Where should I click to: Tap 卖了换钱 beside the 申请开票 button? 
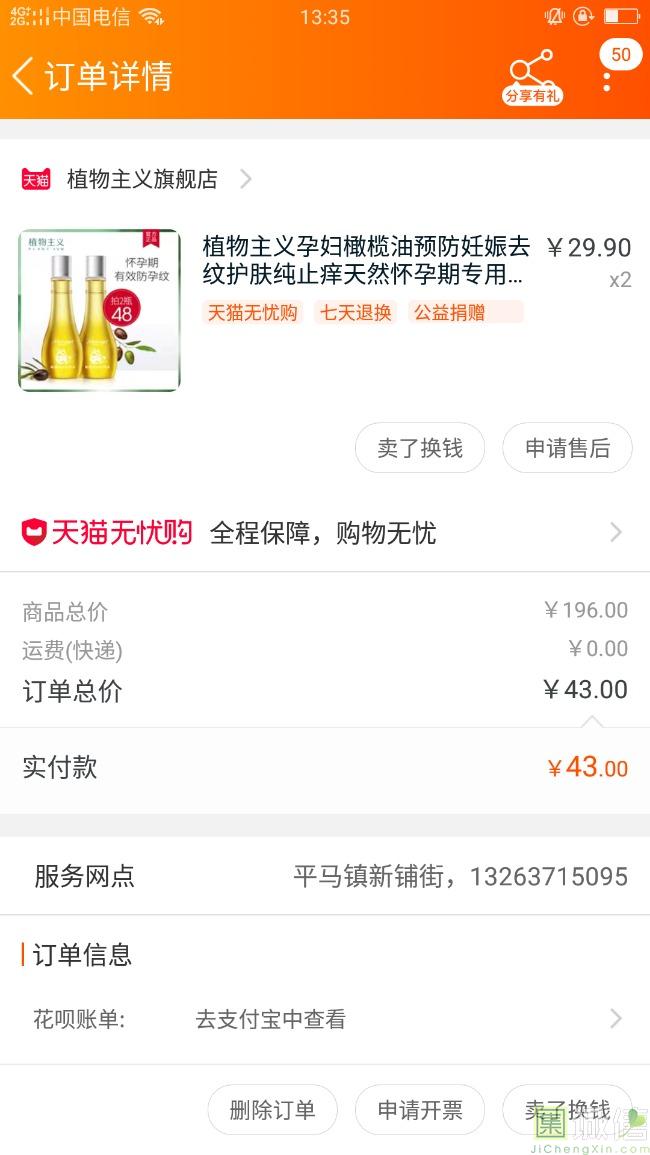(567, 1110)
